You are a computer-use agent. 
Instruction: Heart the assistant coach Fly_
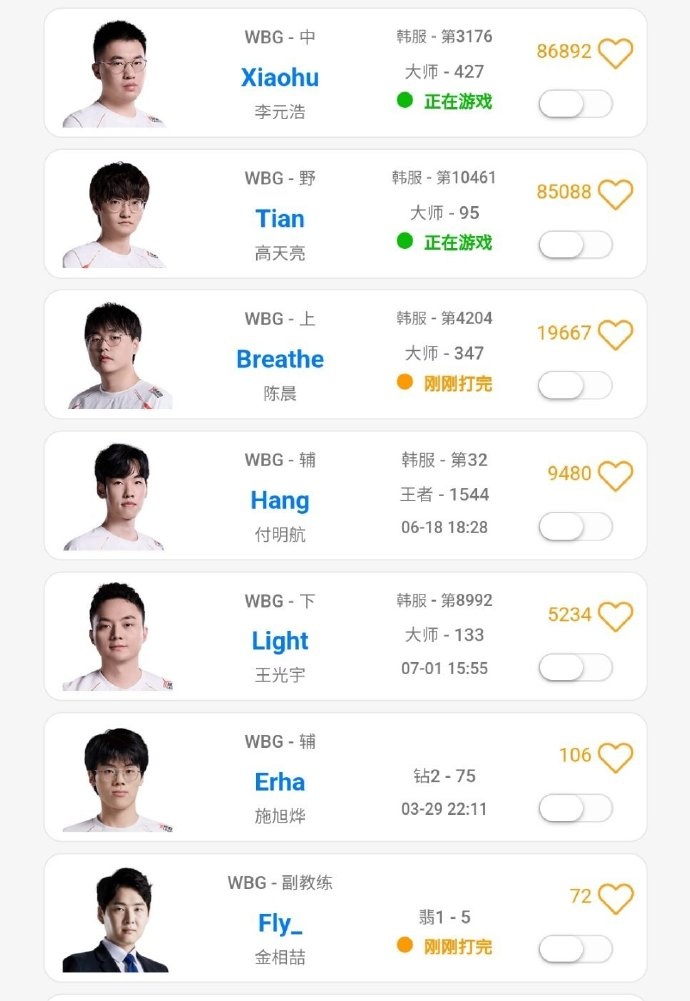point(615,898)
